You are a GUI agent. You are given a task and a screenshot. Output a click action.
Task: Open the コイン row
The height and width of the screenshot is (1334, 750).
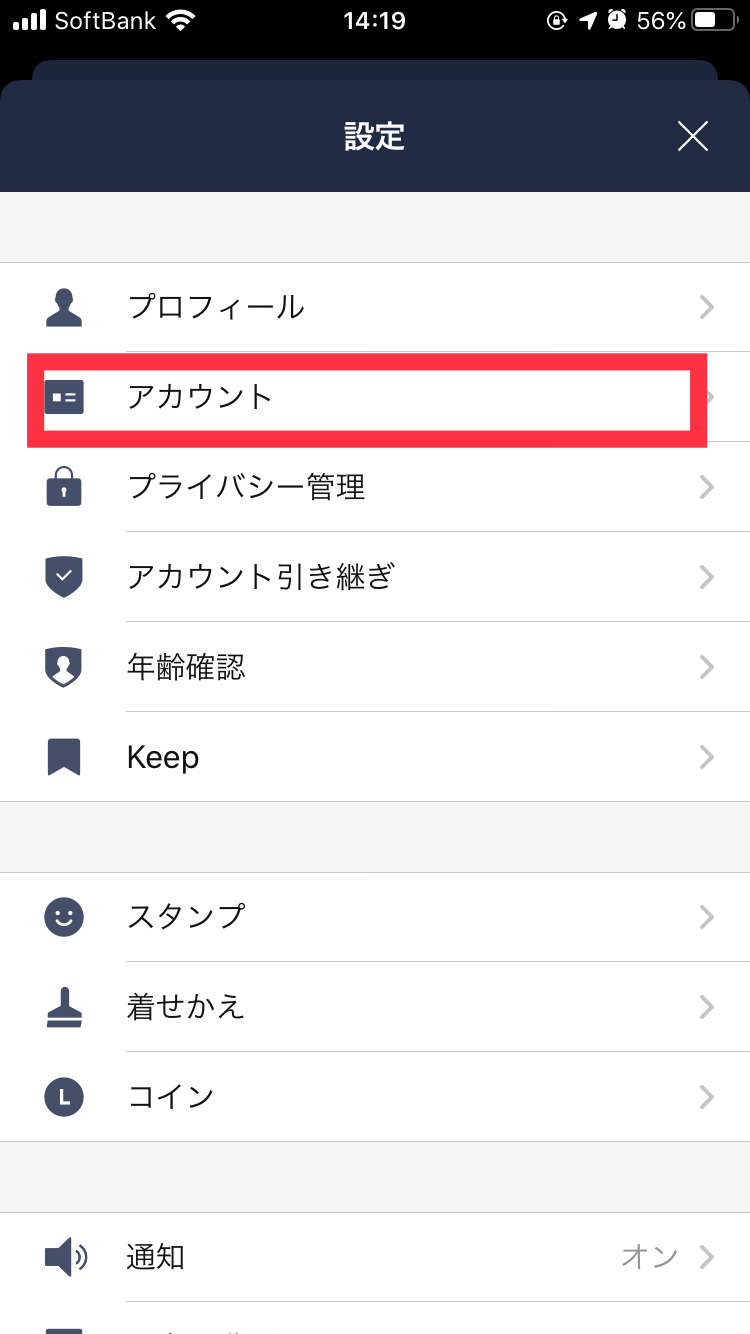pos(375,1097)
